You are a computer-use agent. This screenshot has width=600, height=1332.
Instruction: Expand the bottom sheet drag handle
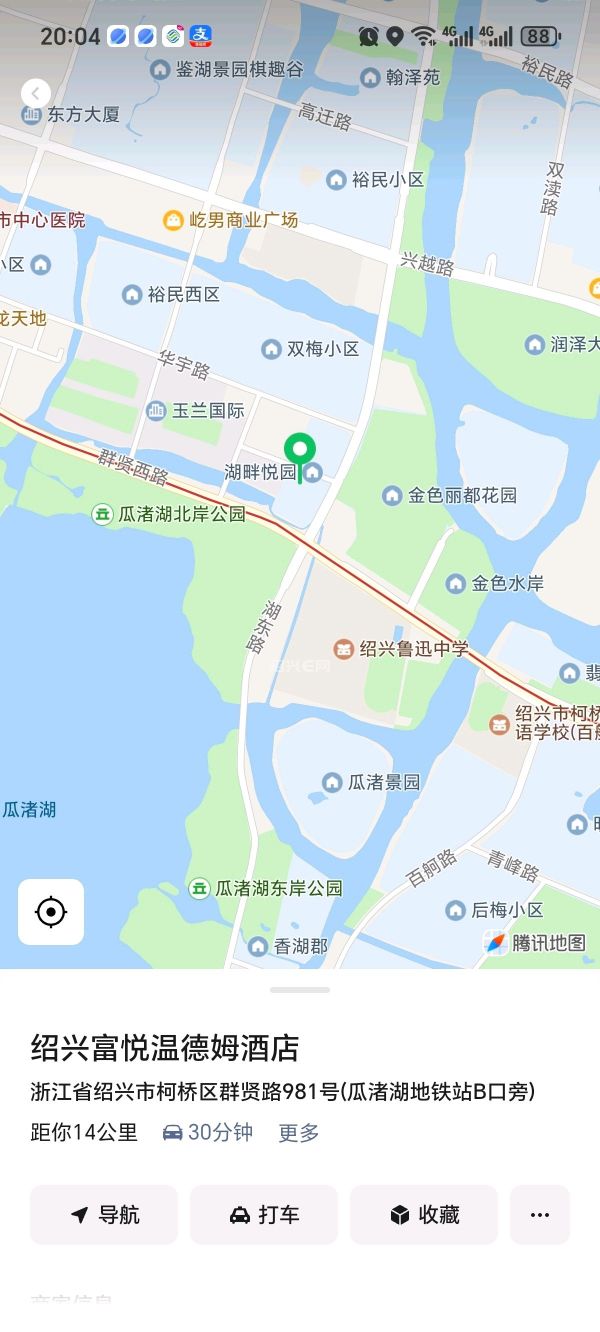(x=300, y=990)
